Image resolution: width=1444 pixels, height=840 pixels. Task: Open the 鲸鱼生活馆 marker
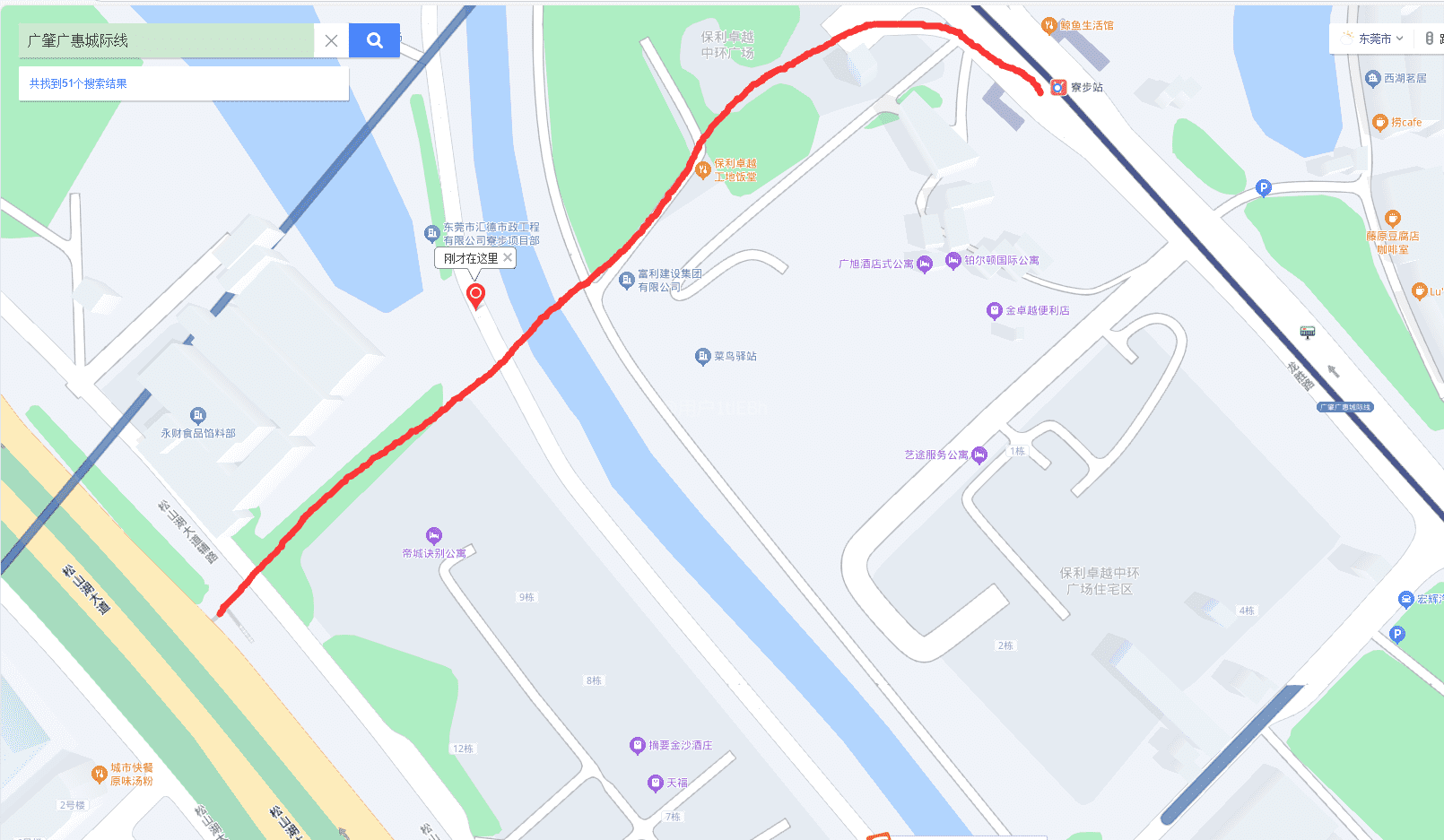click(1048, 25)
